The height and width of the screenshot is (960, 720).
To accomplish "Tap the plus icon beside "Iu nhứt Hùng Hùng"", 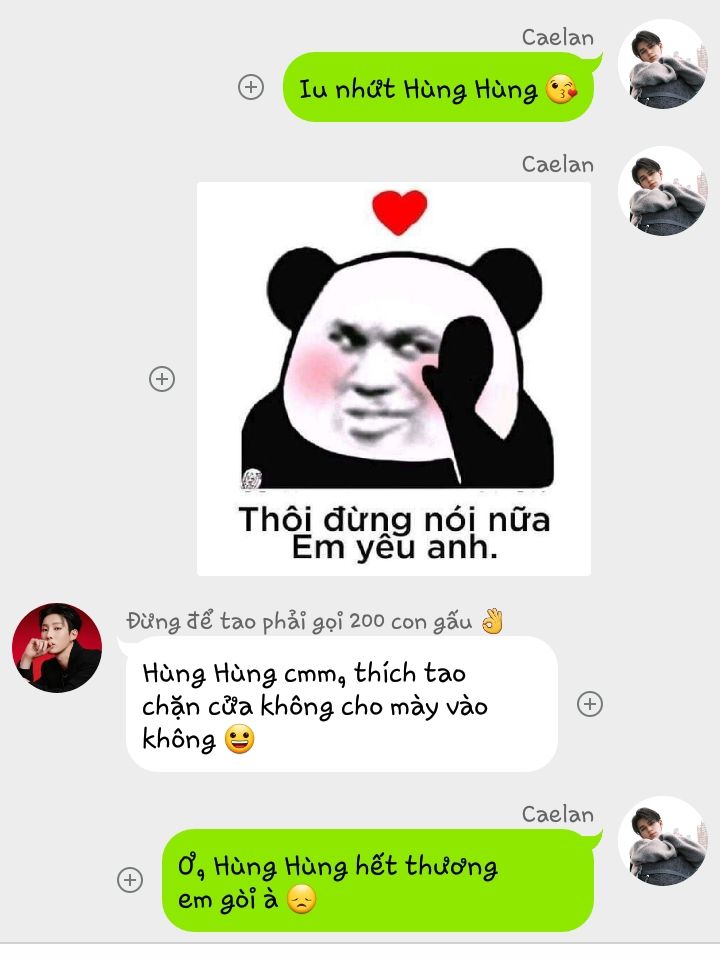I will 250,87.
